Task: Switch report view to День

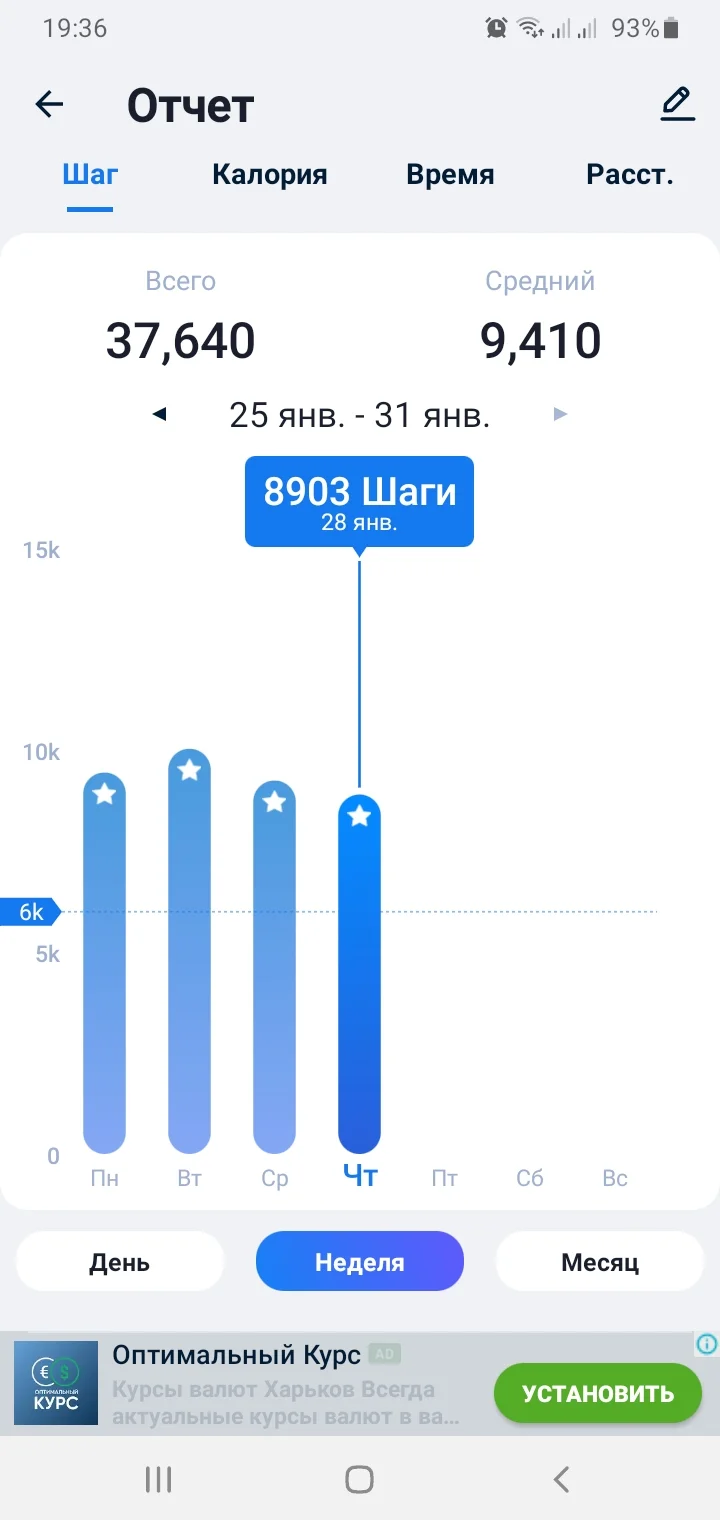Action: pyautogui.click(x=119, y=1261)
